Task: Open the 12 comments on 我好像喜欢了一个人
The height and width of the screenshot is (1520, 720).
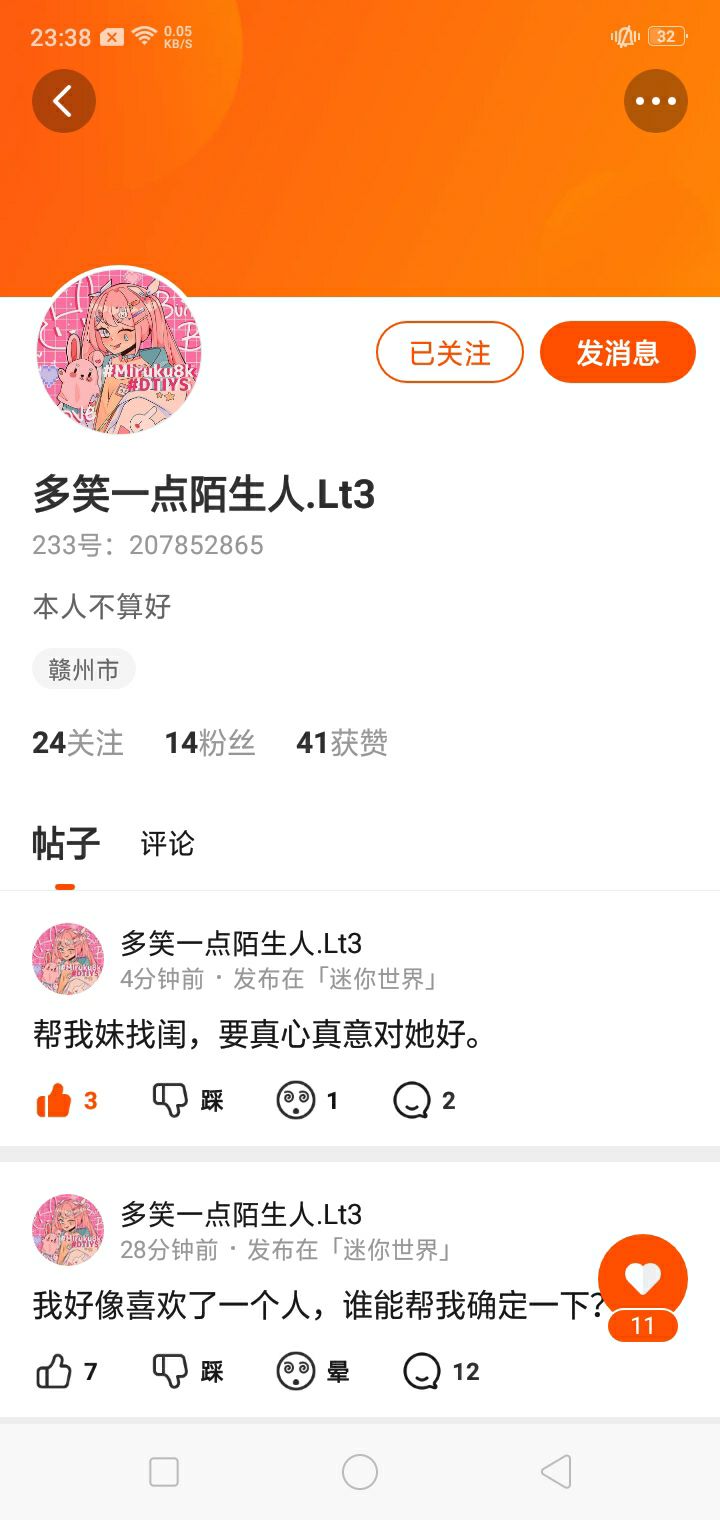Action: click(x=441, y=1371)
